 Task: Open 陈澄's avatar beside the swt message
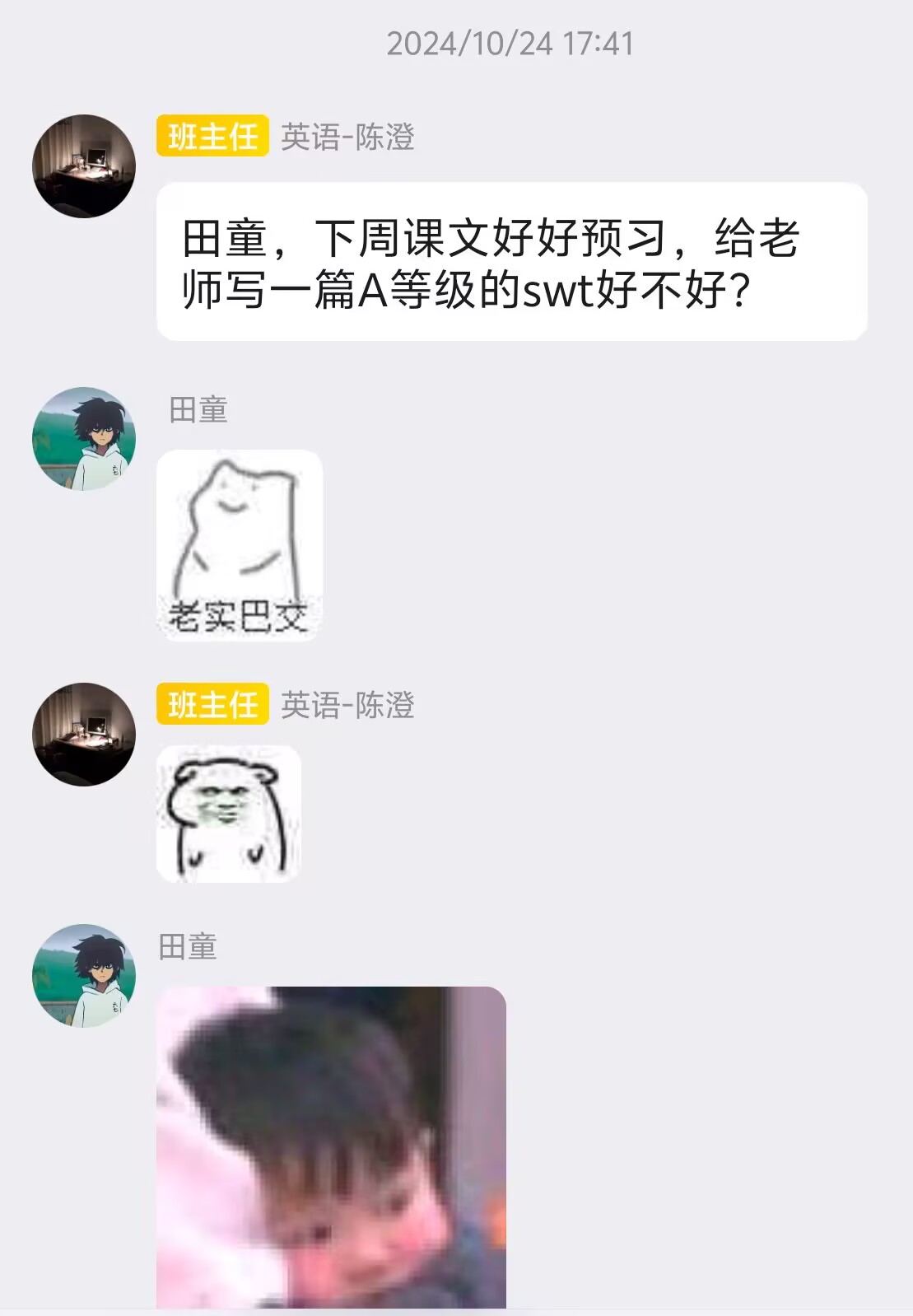click(83, 166)
